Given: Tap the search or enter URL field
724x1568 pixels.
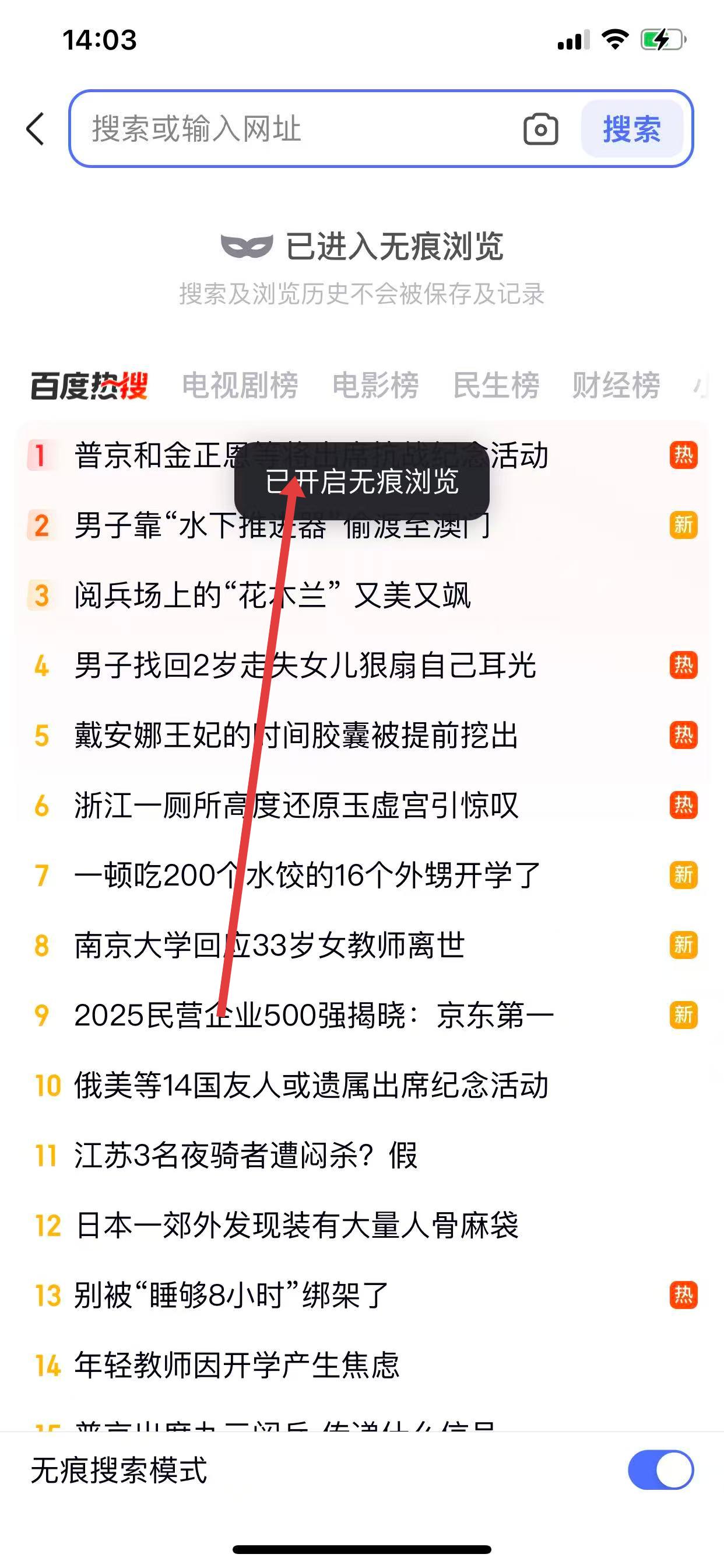Looking at the screenshot, I should coord(292,129).
